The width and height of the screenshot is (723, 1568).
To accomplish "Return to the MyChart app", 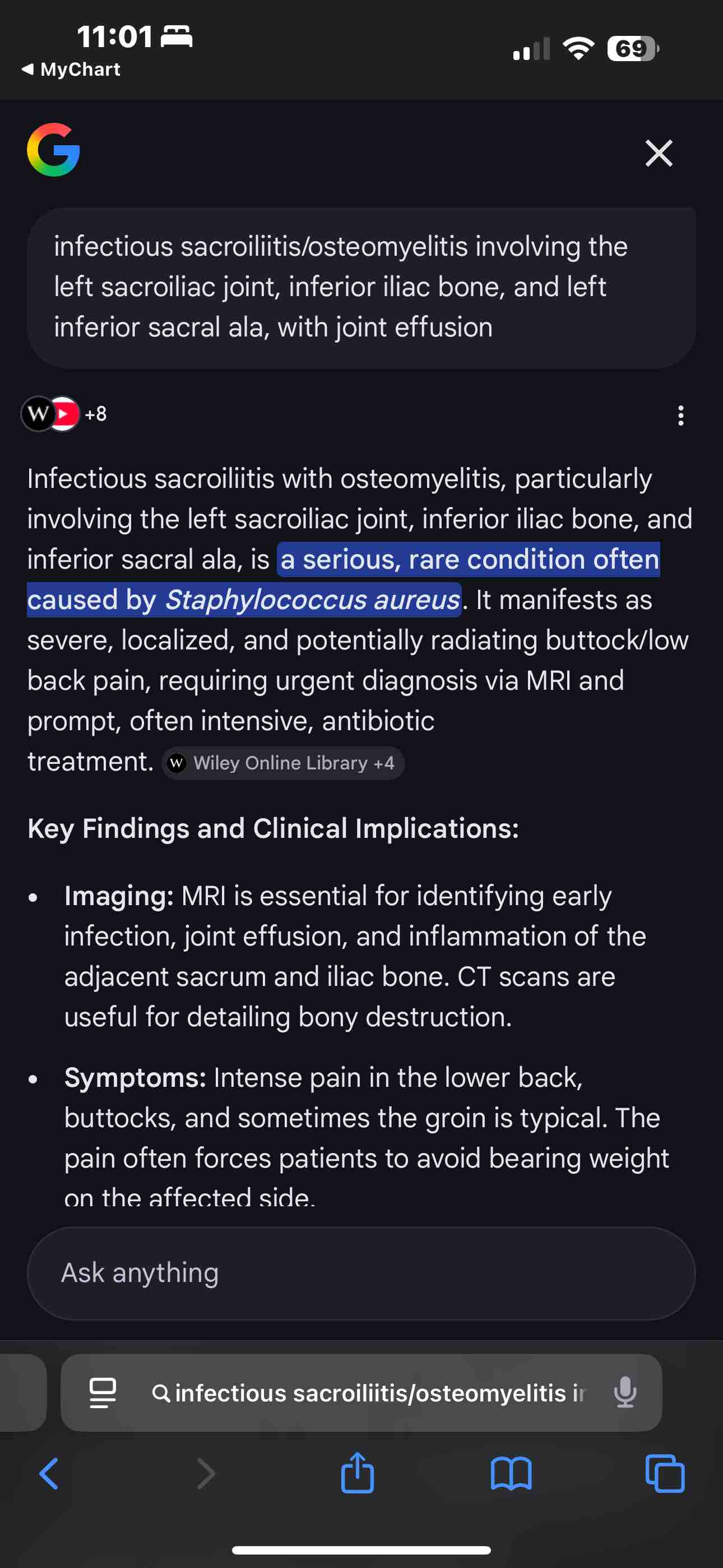I will pos(71,70).
